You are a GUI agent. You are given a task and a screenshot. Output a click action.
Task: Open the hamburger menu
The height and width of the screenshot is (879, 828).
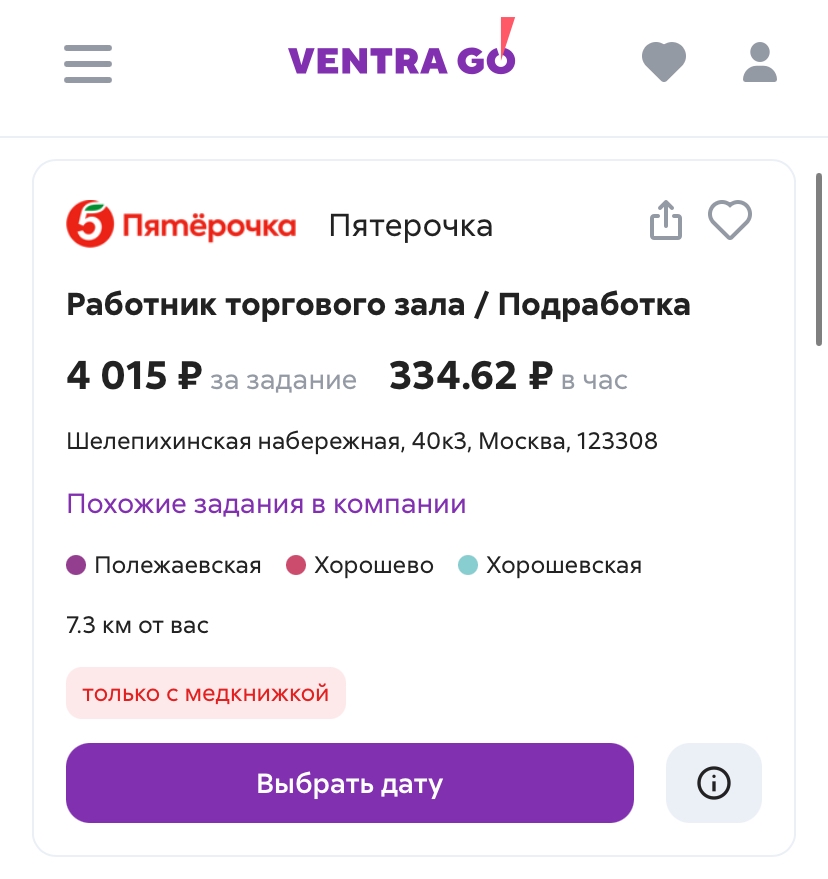click(x=88, y=63)
